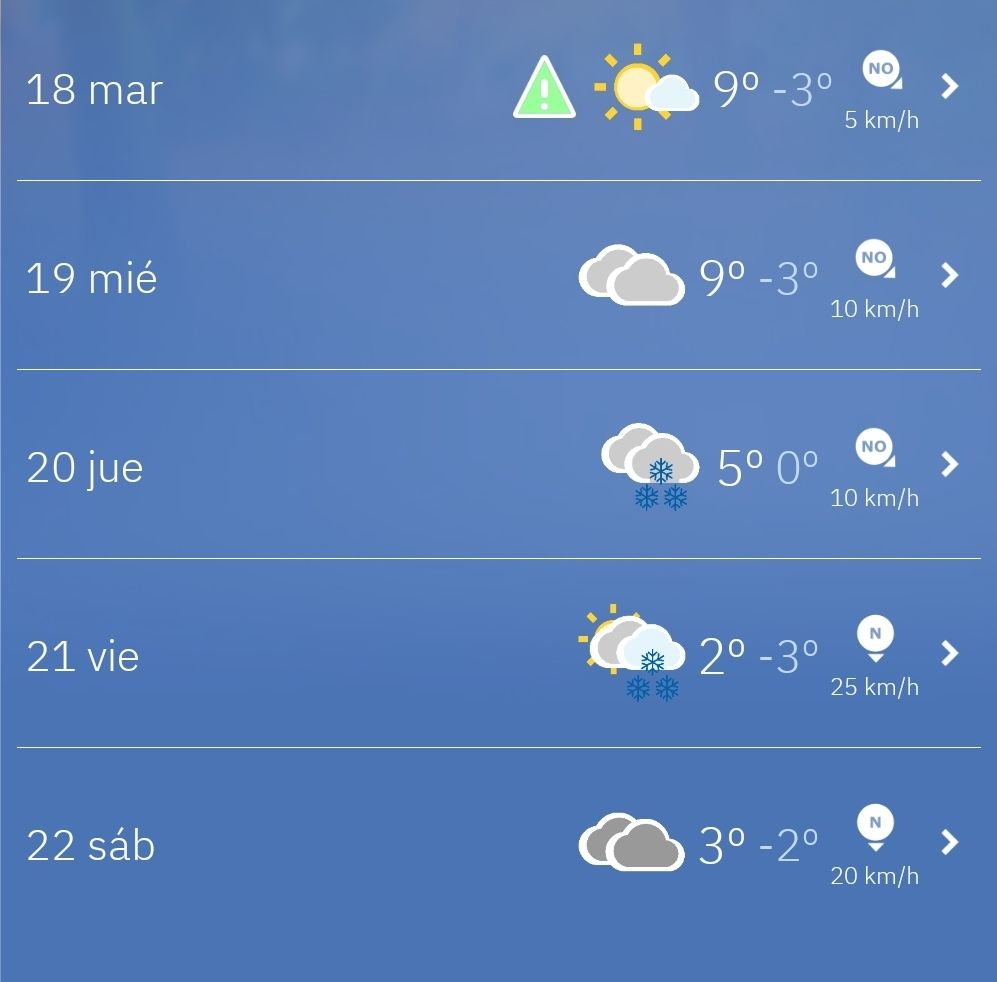
Task: Open the green weather warning triangle
Action: [x=544, y=88]
